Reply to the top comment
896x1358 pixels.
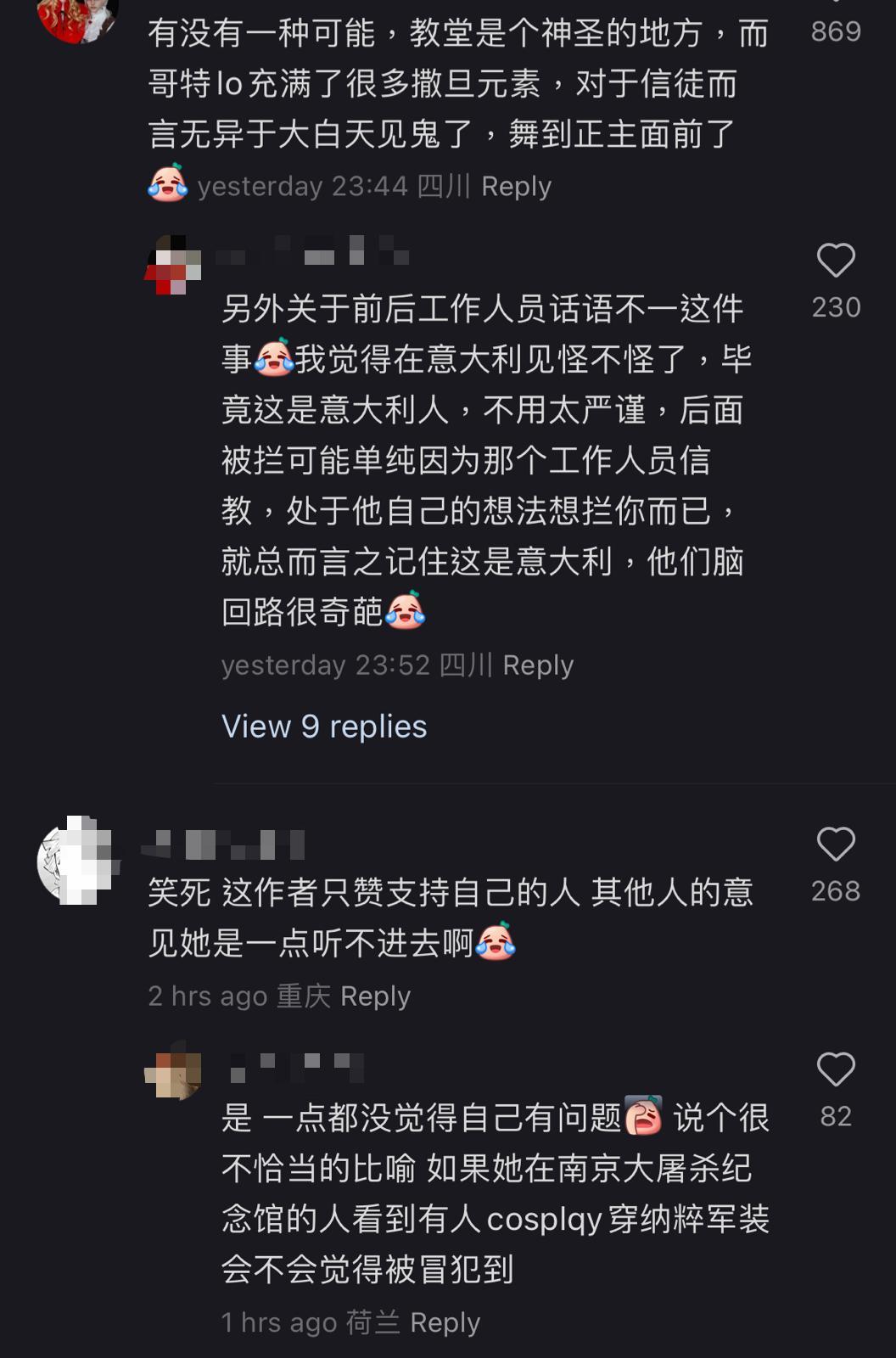(x=516, y=185)
